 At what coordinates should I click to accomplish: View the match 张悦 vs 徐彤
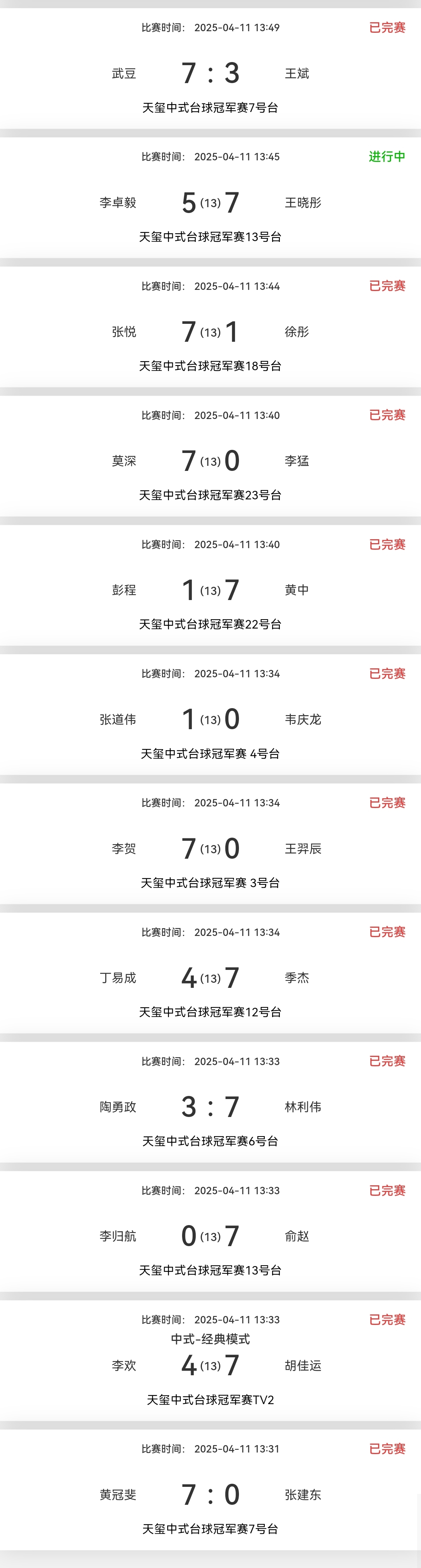point(210,332)
